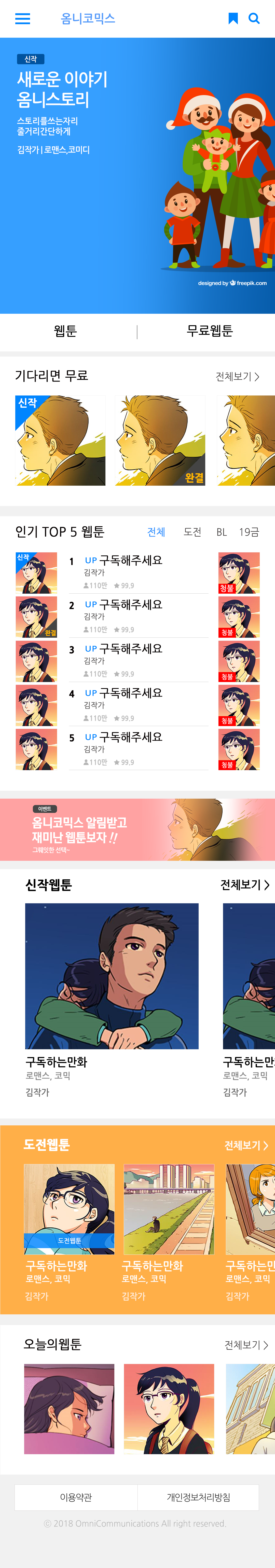Image resolution: width=275 pixels, height=1568 pixels.
Task: Open the bookmark icon in header
Action: [x=232, y=19]
